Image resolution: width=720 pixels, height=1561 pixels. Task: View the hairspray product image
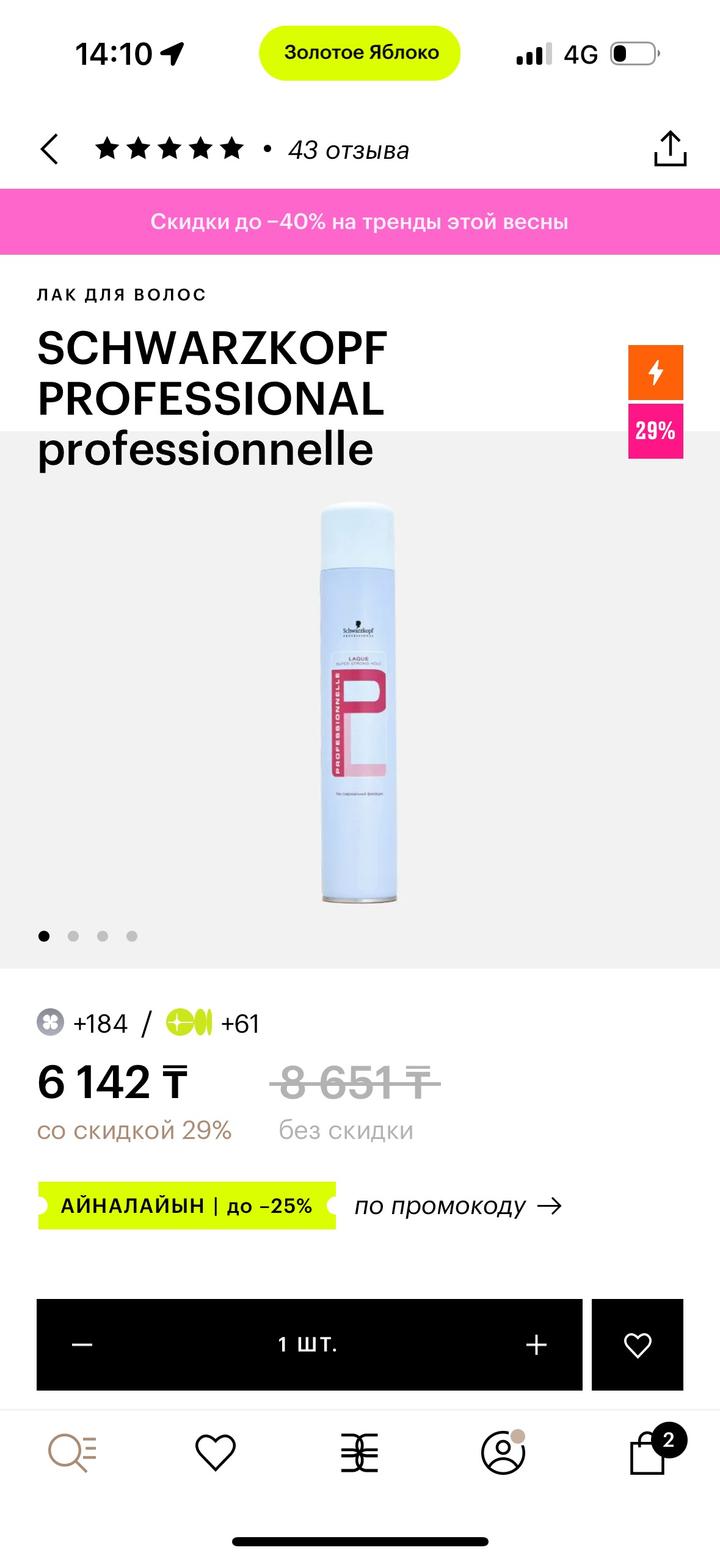click(359, 702)
